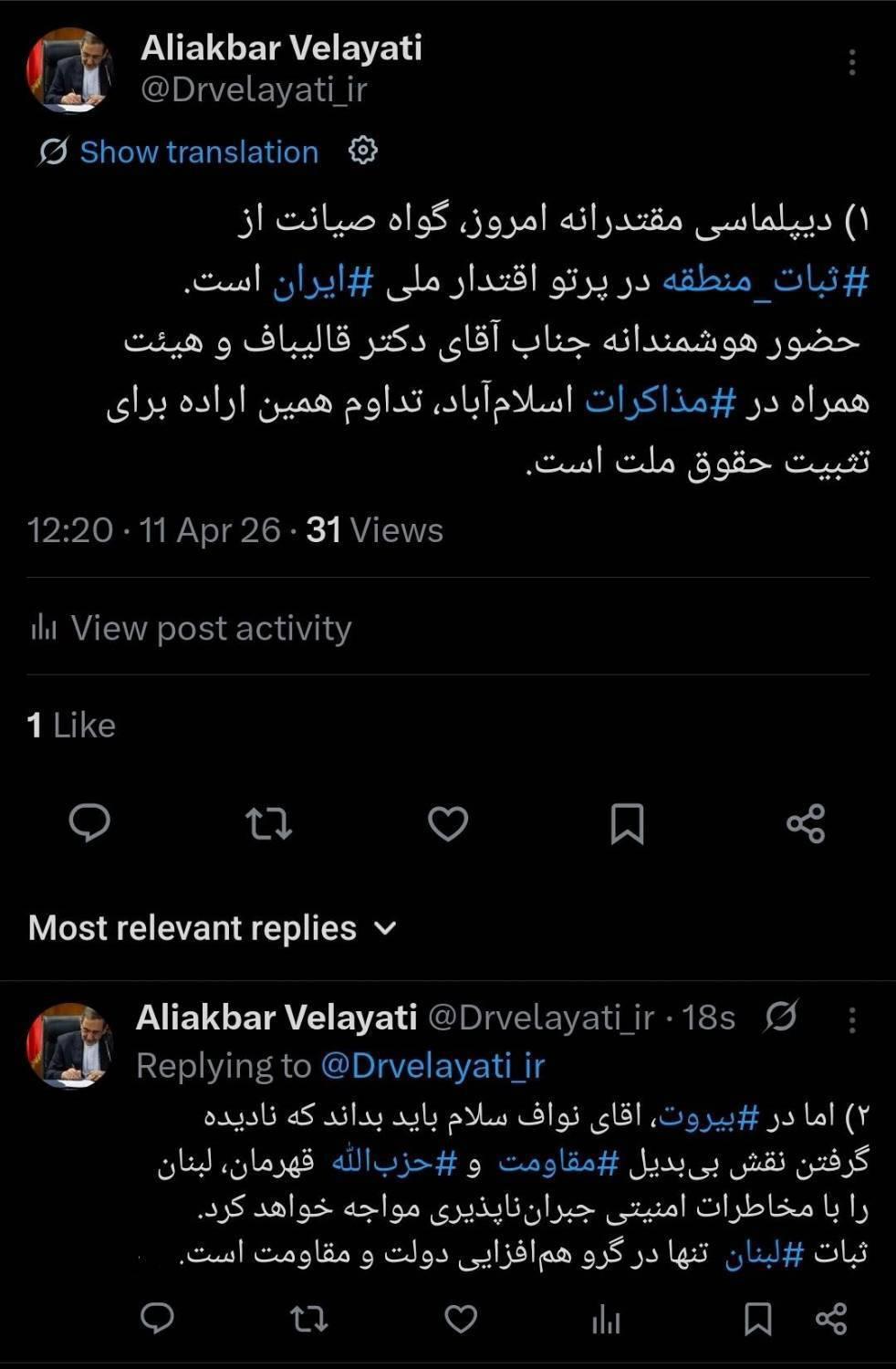Open overflow menu on the reply
Screen dimensions: 896x1369
(x=851, y=1019)
